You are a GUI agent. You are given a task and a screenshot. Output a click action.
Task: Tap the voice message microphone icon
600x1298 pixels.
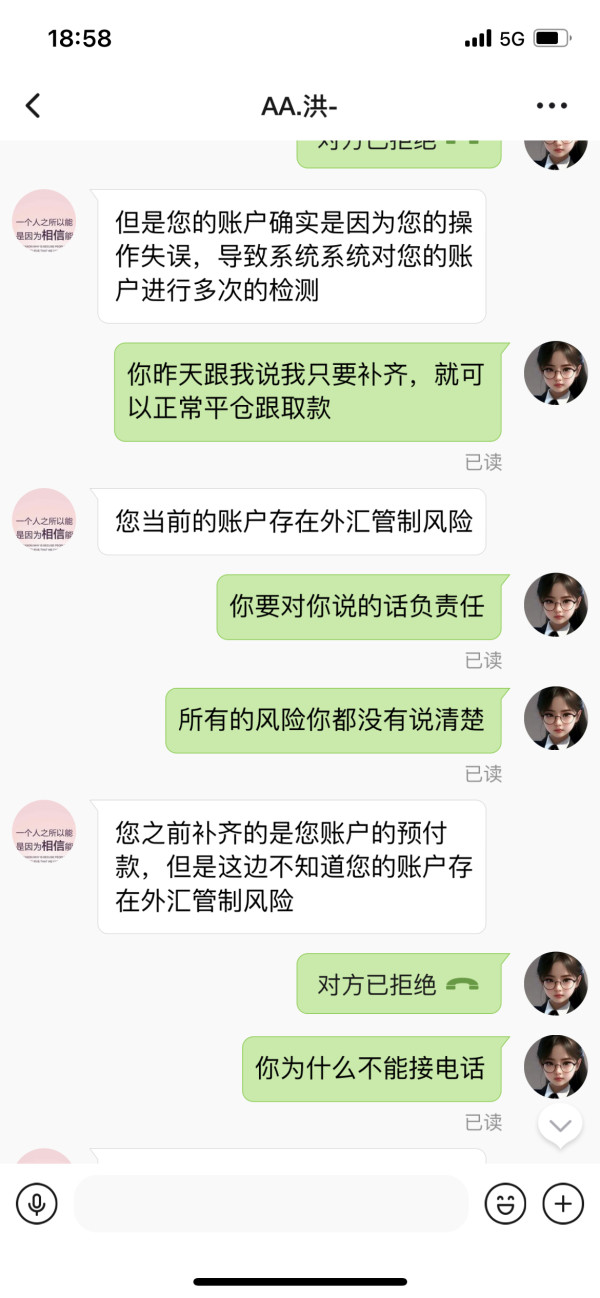coord(37,1203)
